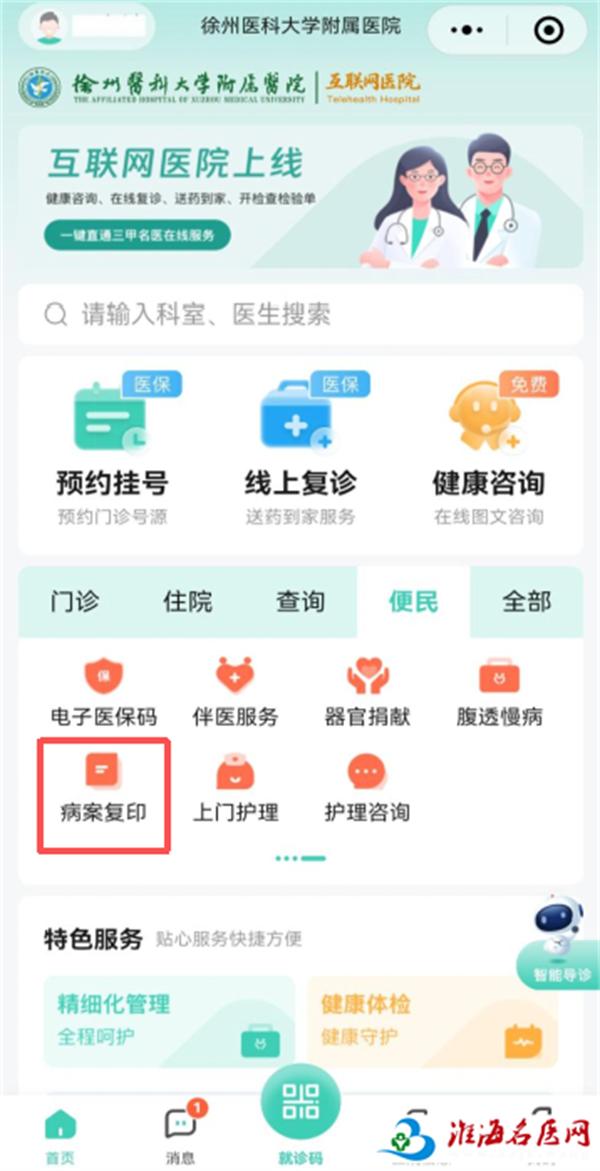
Task: Switch to the 住院 tab
Action: point(188,602)
